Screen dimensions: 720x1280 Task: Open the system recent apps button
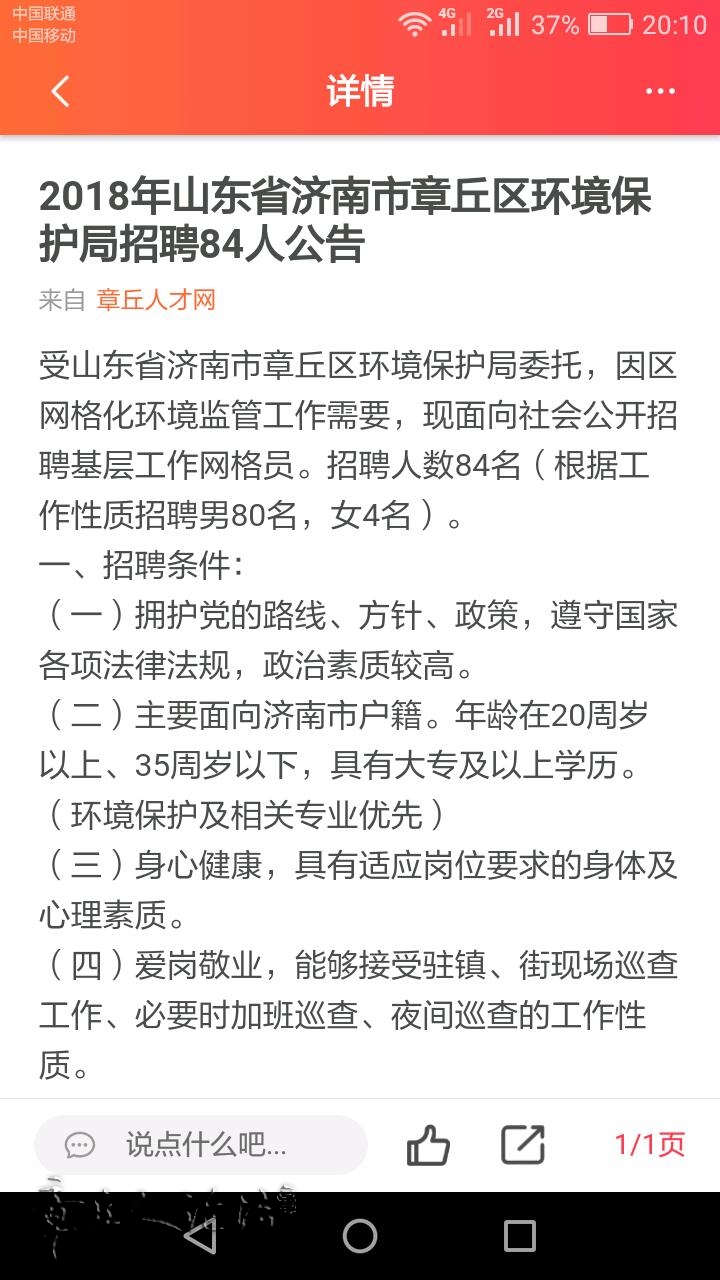[x=519, y=1236]
